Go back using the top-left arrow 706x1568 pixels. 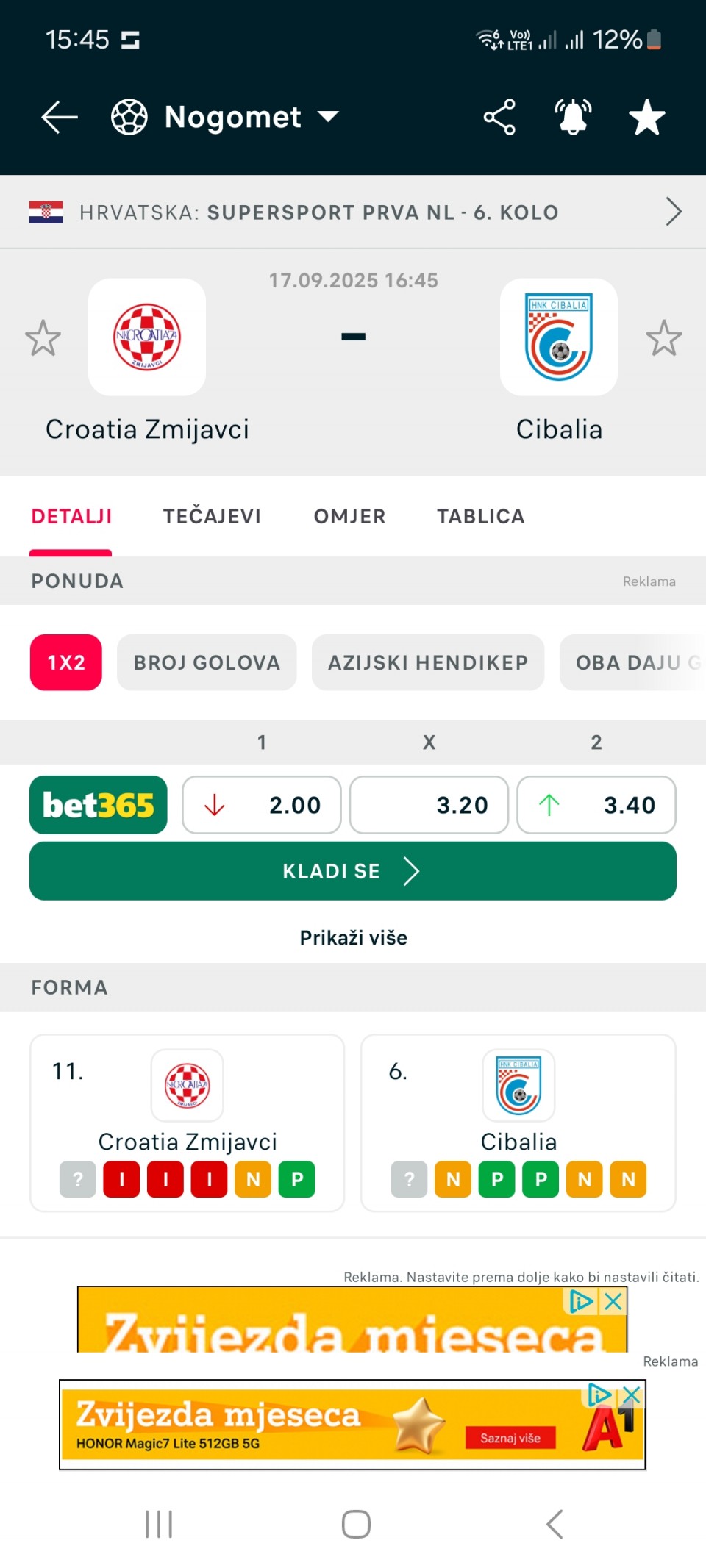(x=60, y=117)
